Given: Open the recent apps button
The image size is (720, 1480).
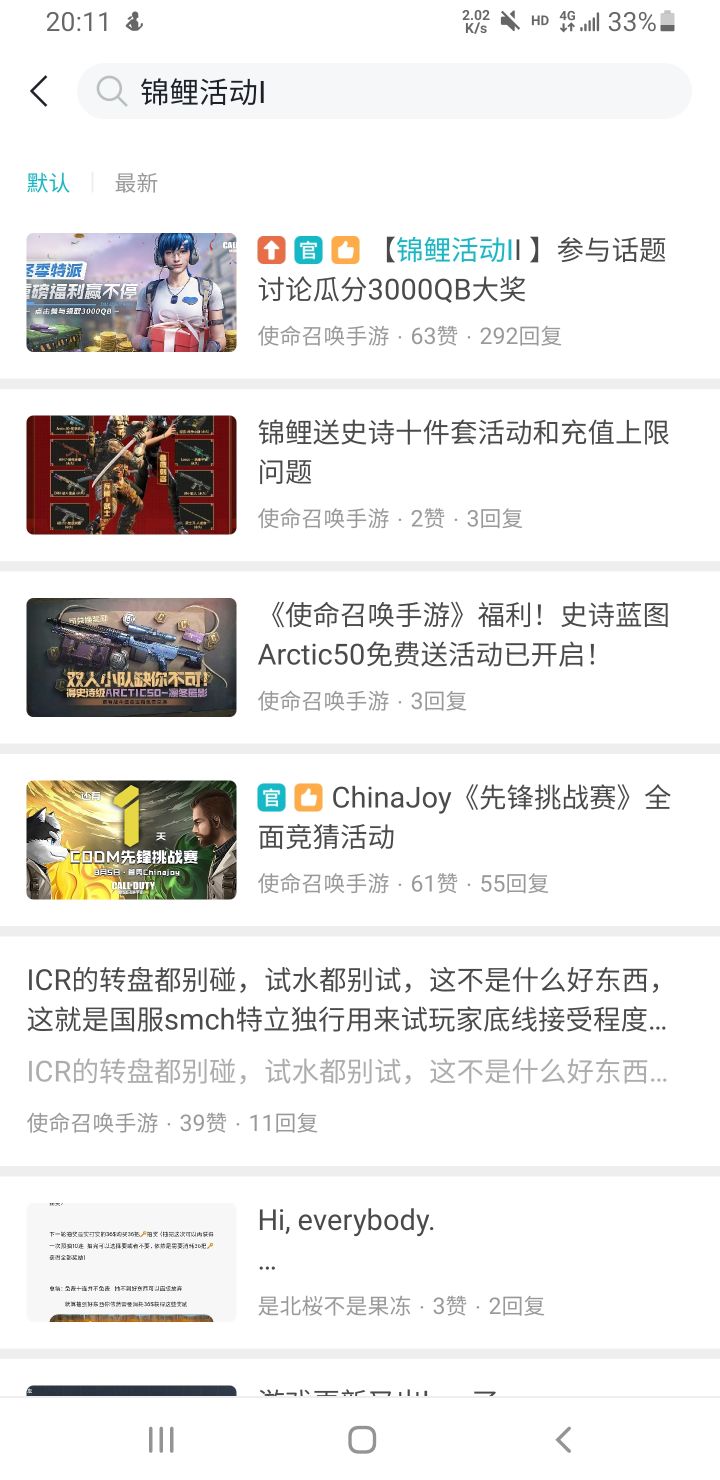Looking at the screenshot, I should pos(161,1439).
